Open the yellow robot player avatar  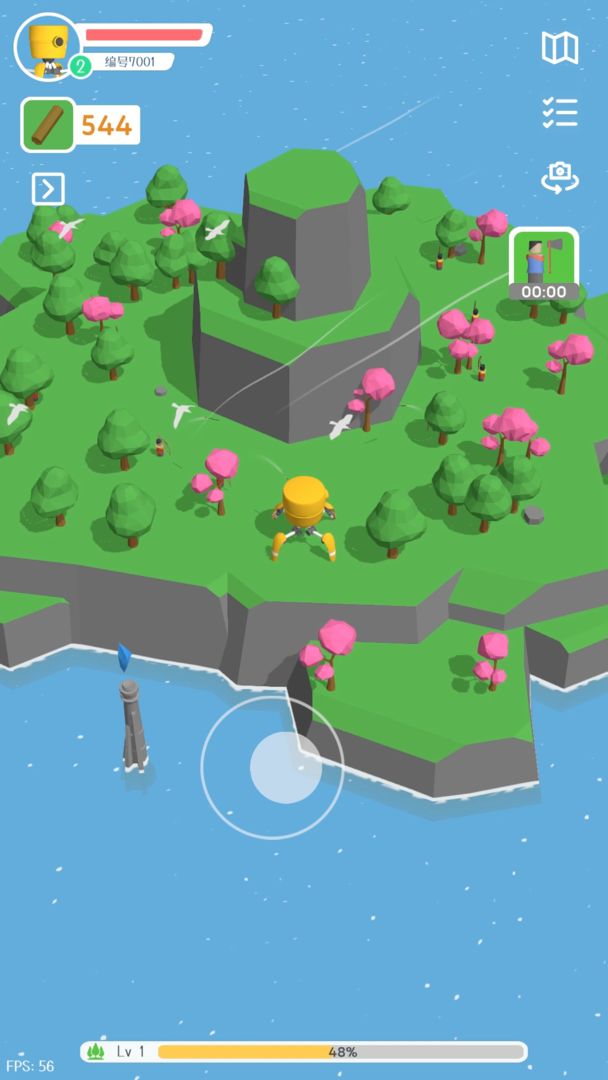point(47,46)
